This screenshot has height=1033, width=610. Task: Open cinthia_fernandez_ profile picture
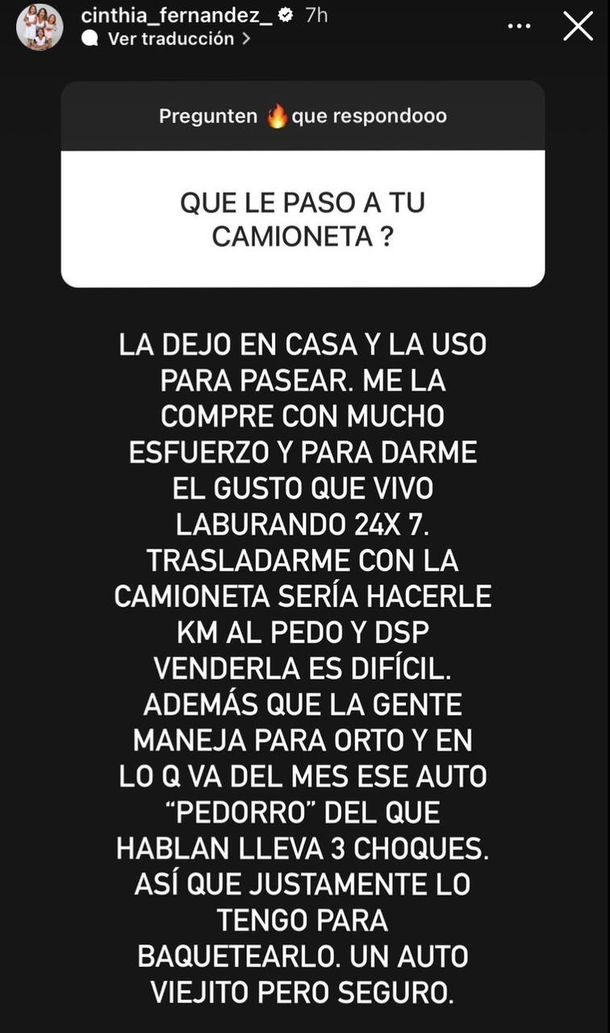coord(39,26)
